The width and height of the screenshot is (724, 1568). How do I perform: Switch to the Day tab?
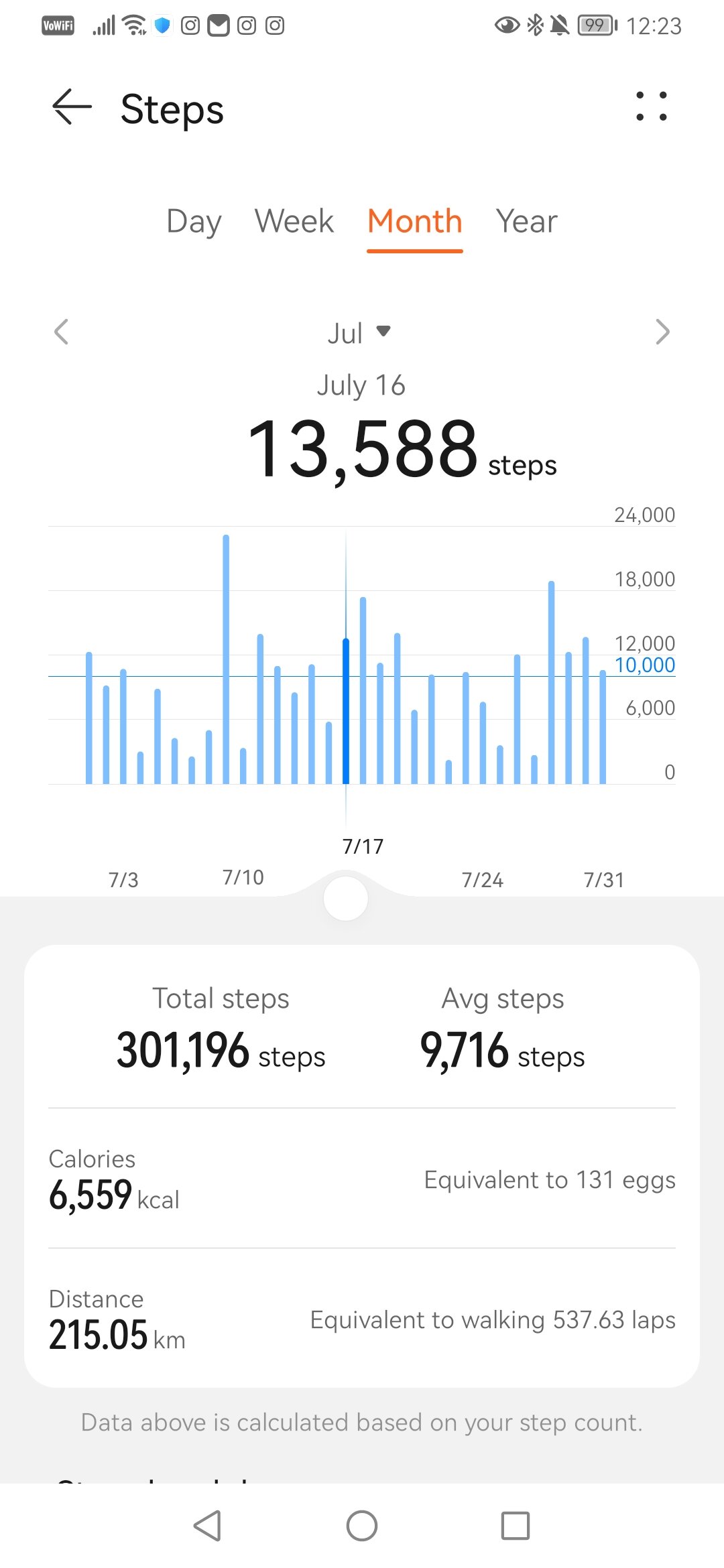pos(194,221)
